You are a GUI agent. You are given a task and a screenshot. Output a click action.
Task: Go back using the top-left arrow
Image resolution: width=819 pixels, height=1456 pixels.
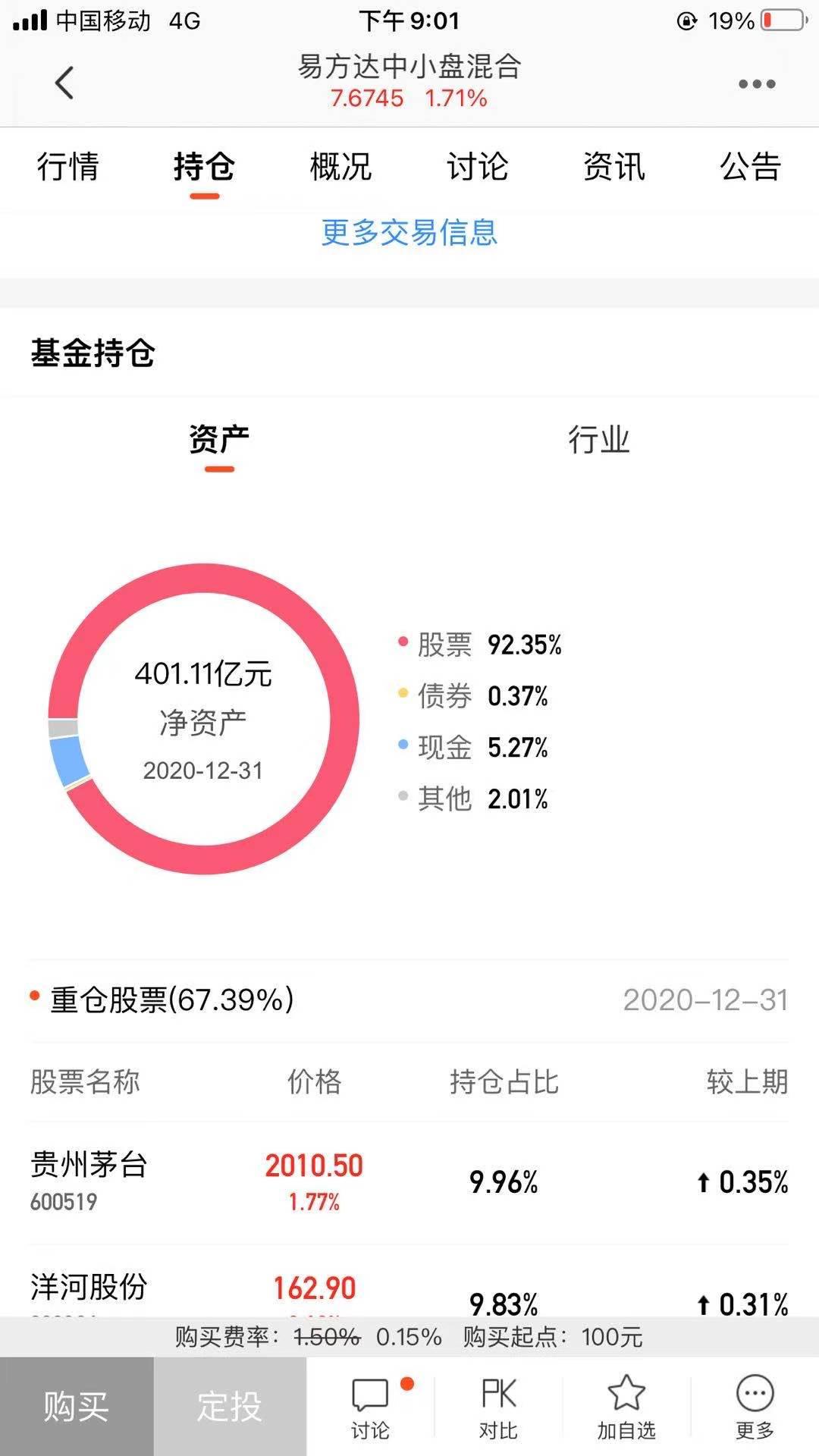(65, 83)
